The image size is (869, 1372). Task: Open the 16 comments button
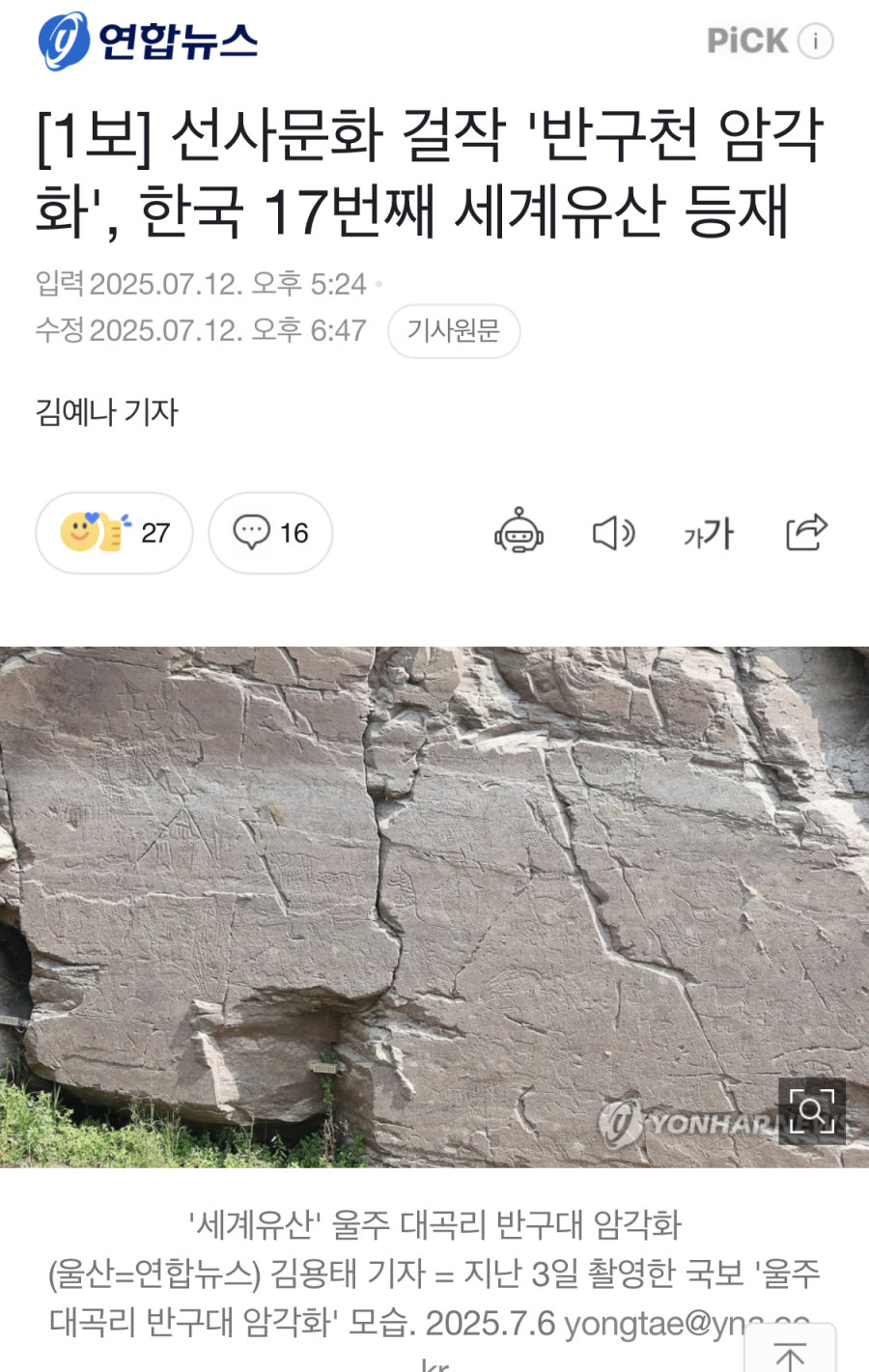(x=270, y=533)
